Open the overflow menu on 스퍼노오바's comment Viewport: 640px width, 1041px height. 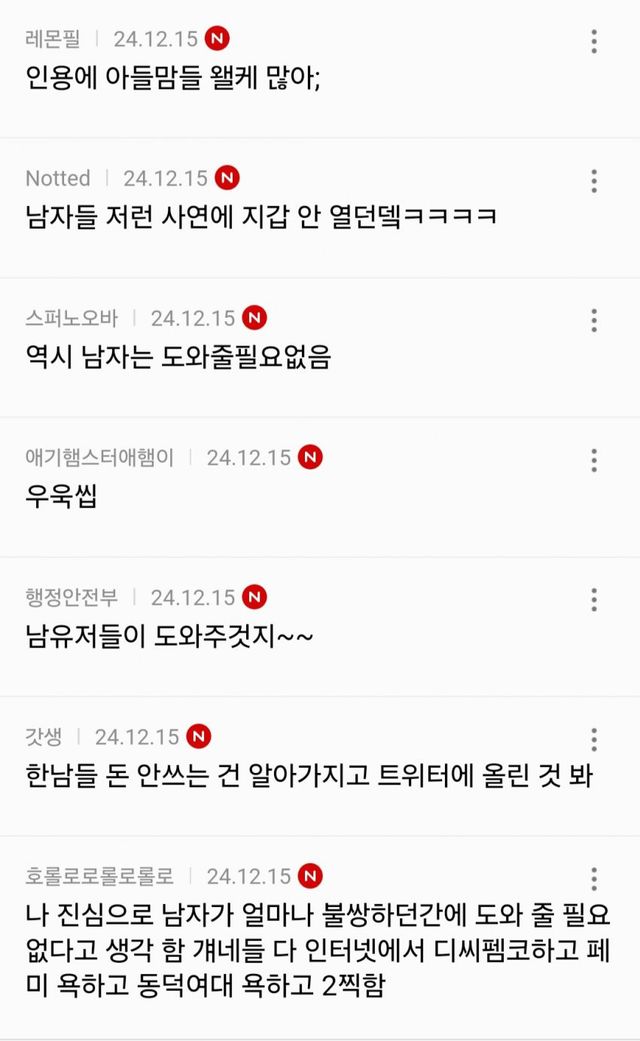click(594, 320)
